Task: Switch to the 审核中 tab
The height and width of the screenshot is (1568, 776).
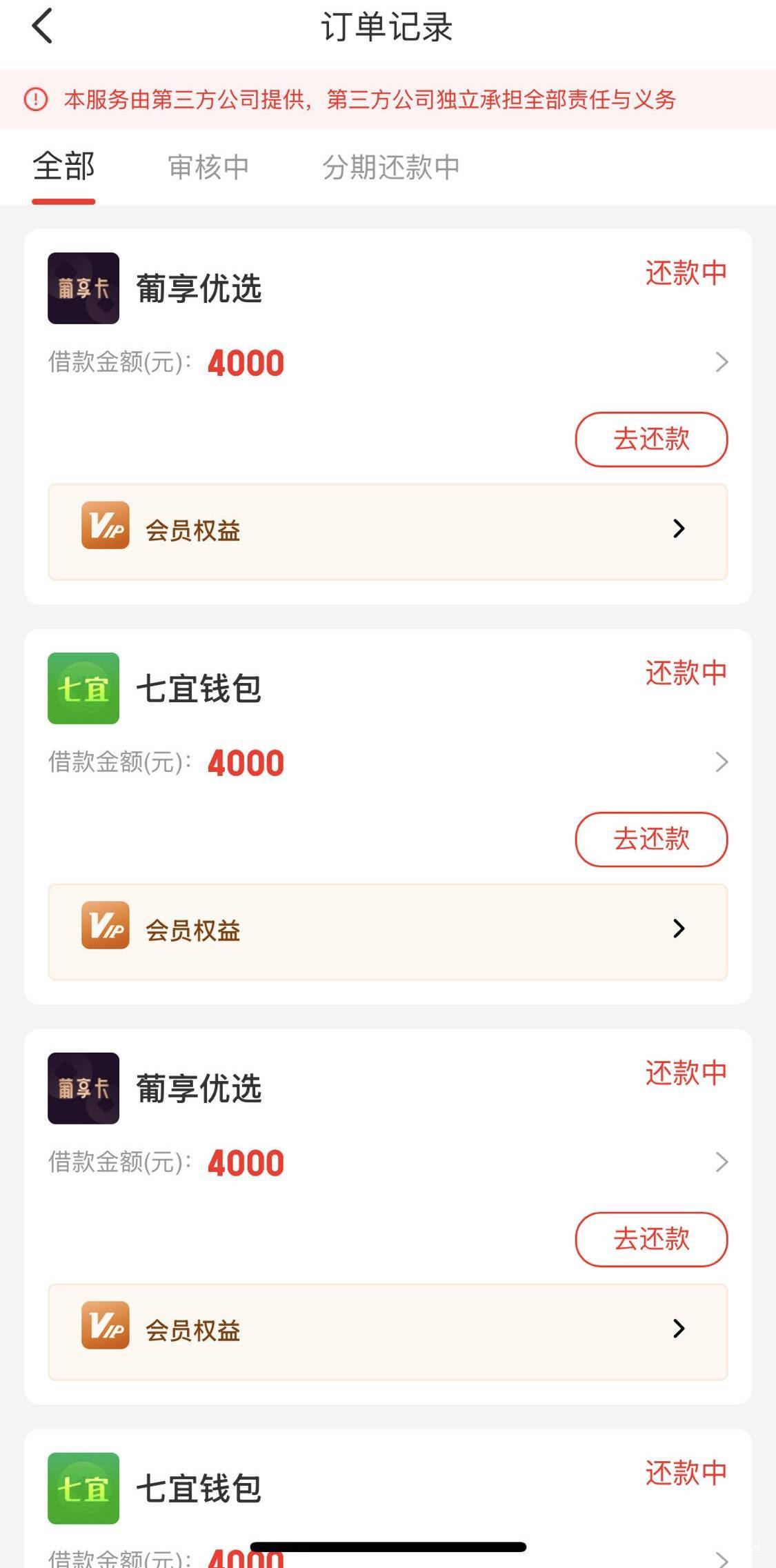Action: [208, 168]
